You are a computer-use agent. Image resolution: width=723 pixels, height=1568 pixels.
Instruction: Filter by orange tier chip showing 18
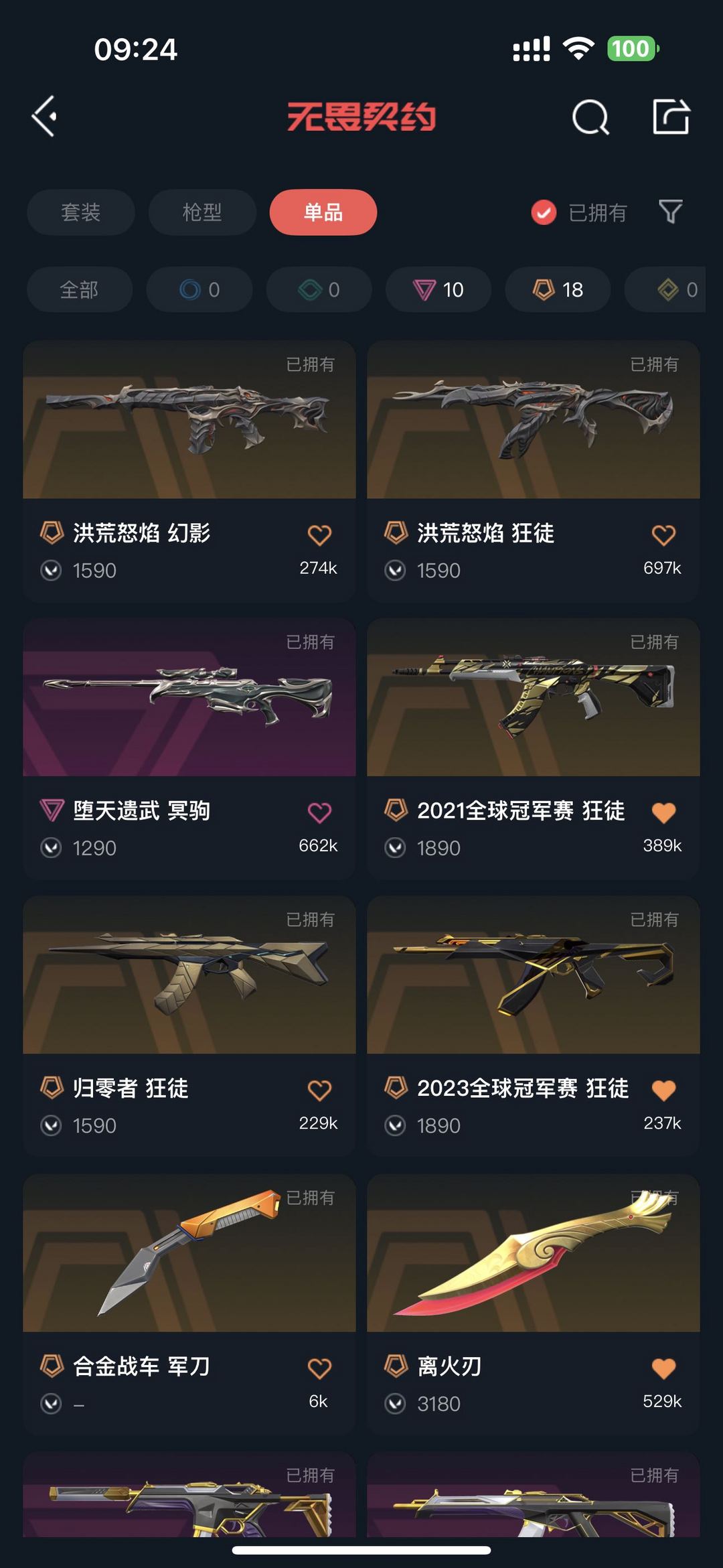pyautogui.click(x=558, y=289)
